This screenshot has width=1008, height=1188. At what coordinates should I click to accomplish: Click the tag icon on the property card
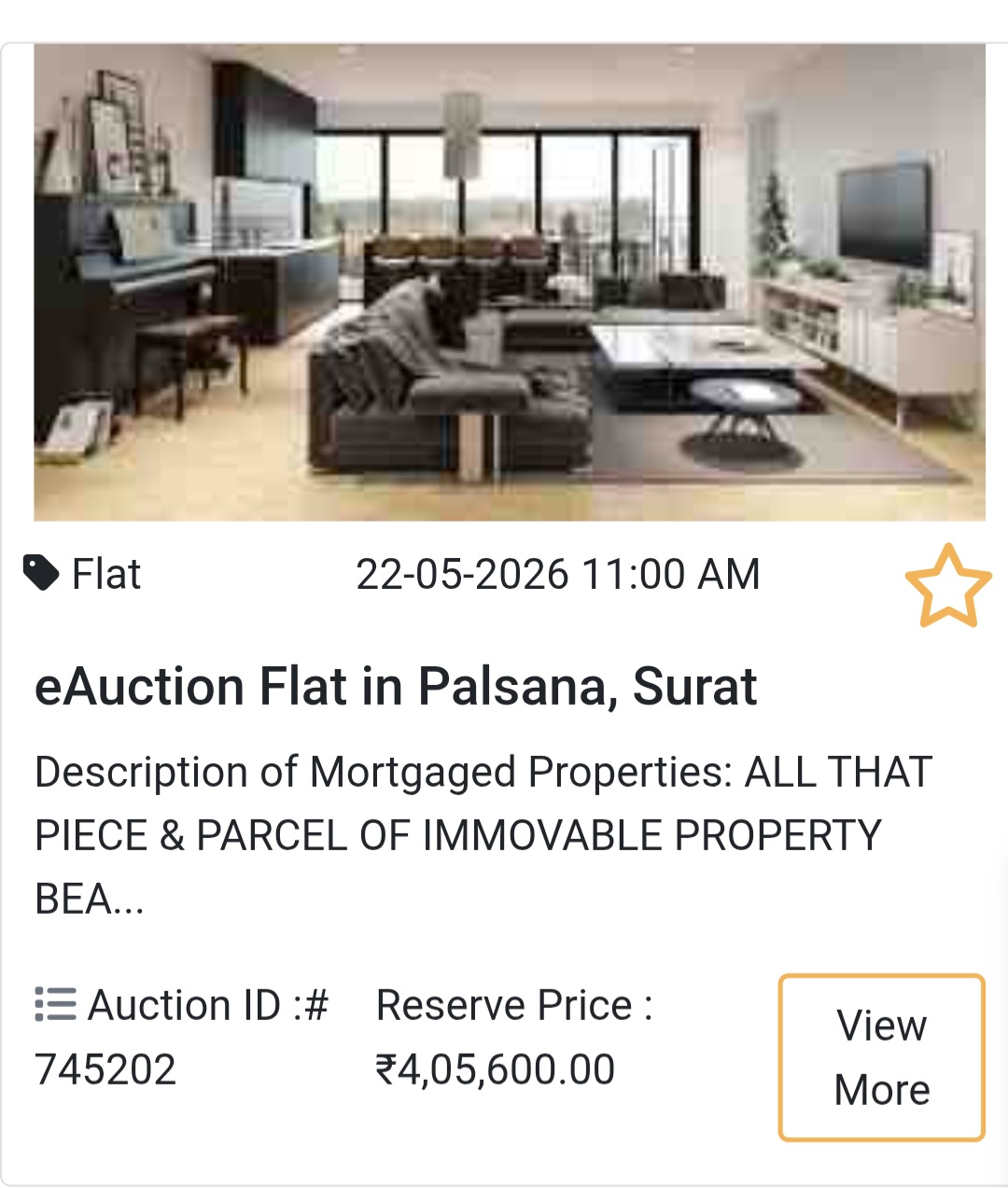[x=42, y=572]
